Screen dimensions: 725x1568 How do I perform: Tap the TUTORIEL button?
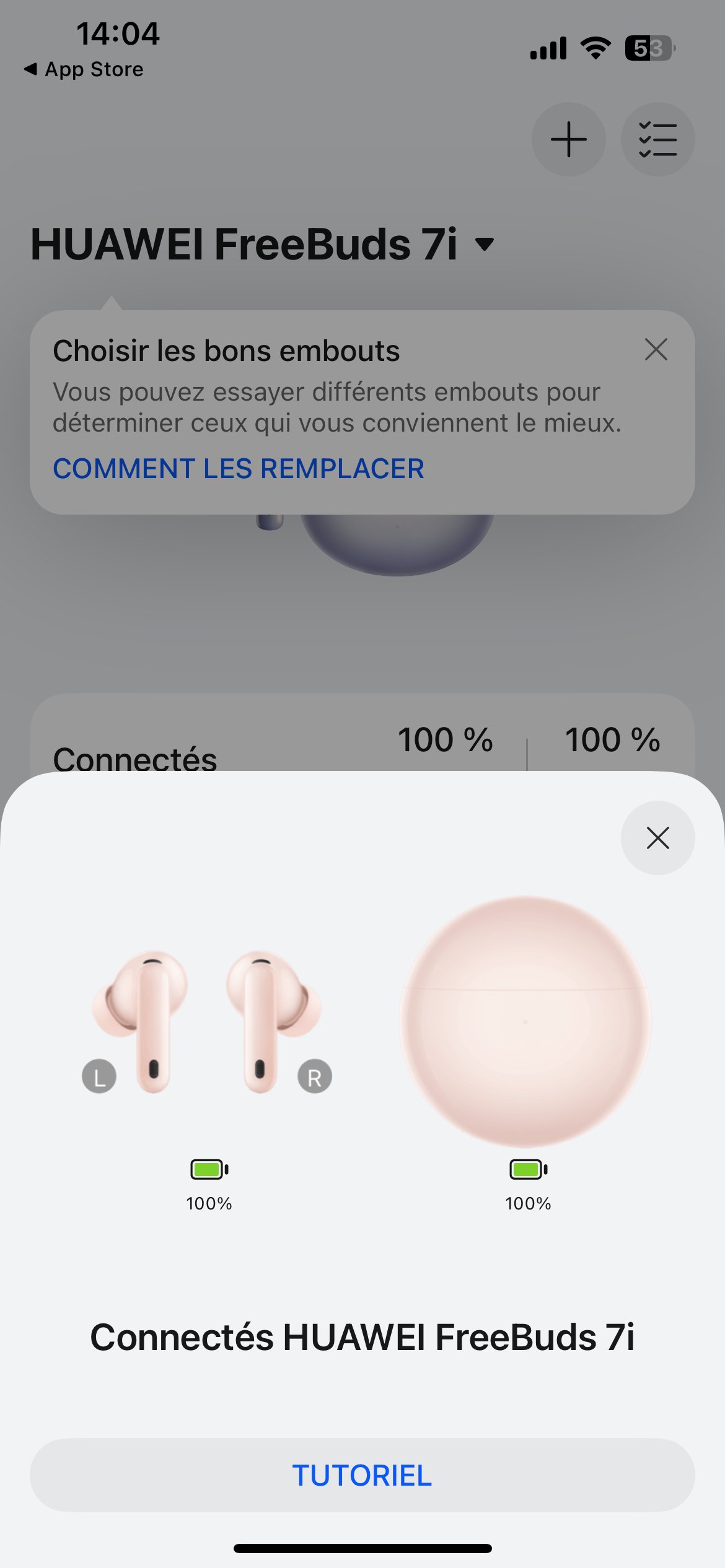(x=362, y=1474)
